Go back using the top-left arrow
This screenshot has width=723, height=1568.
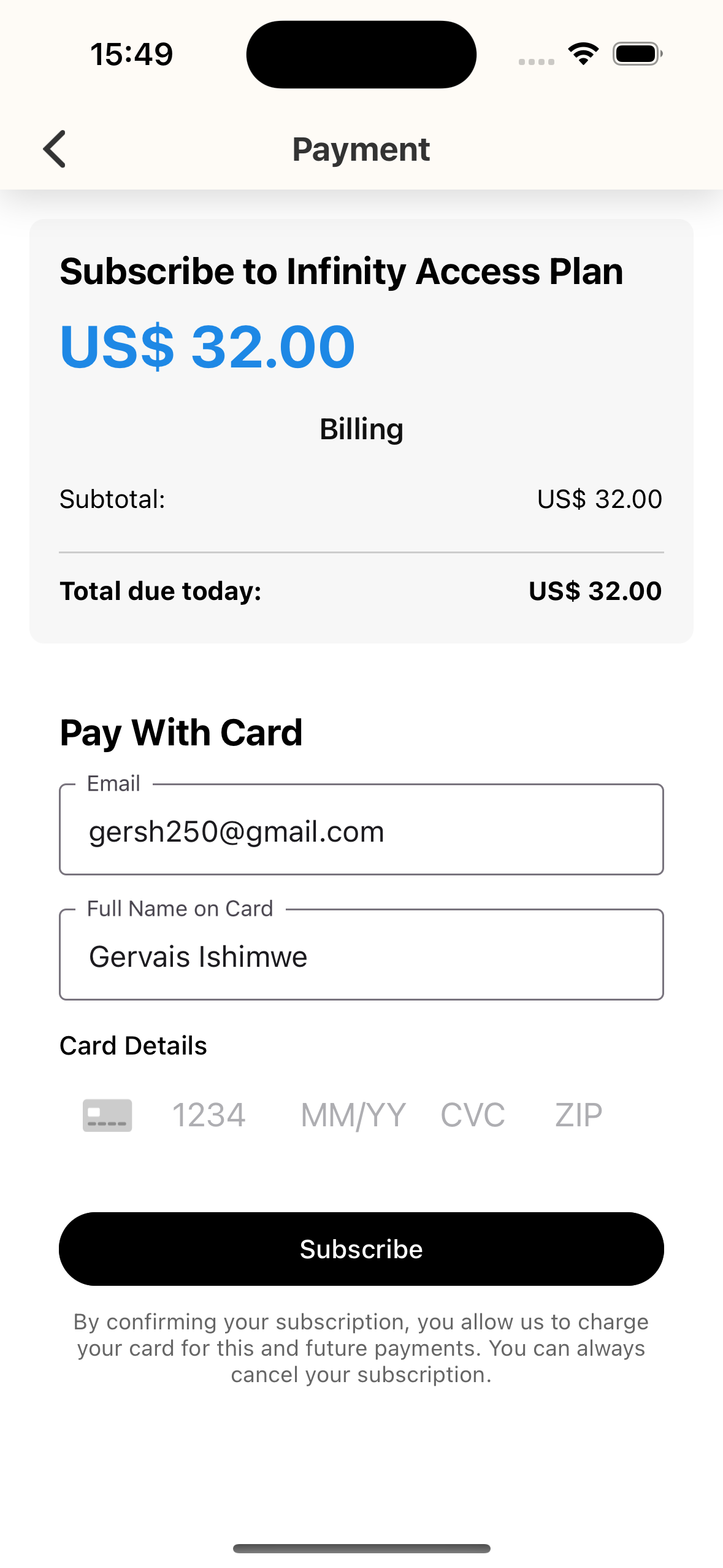[x=55, y=149]
